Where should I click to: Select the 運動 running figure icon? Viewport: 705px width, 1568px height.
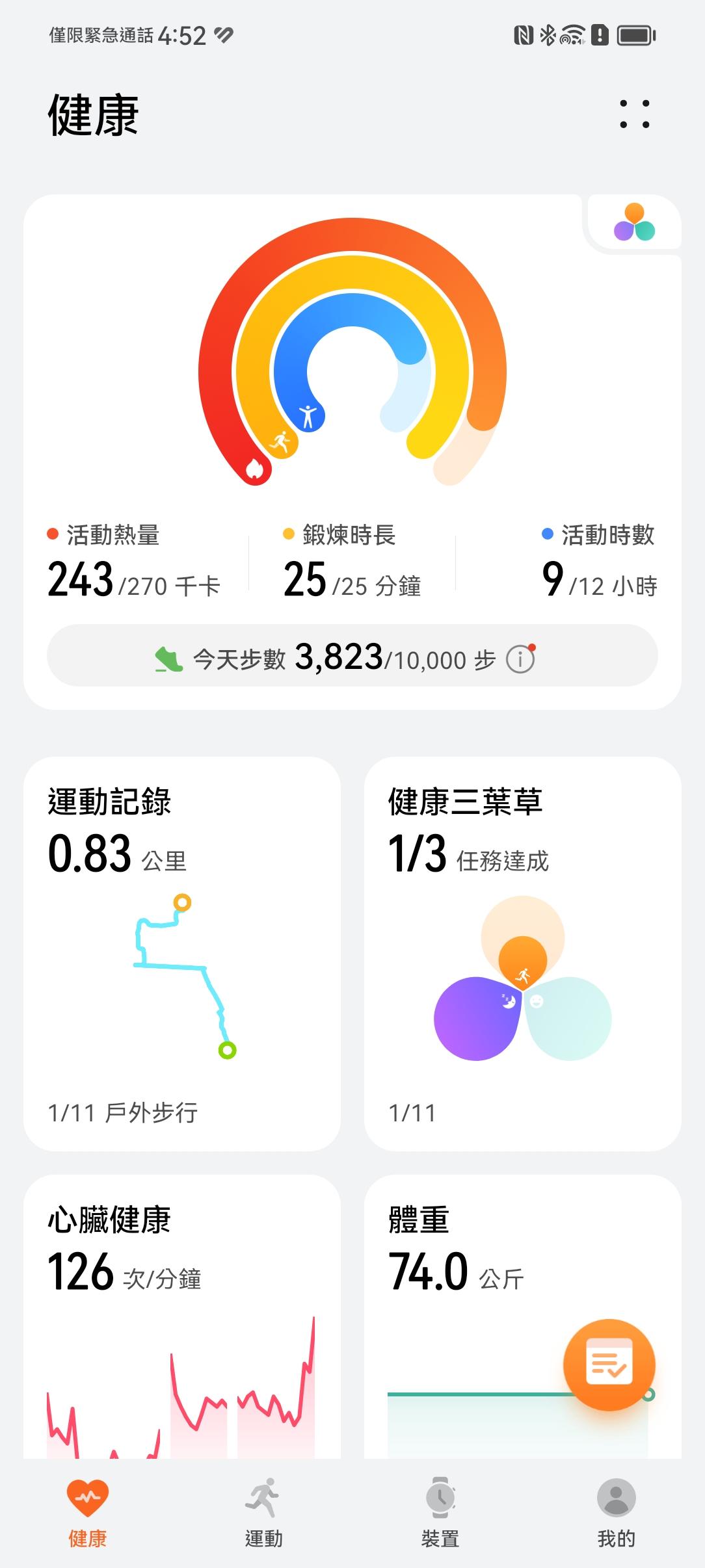[263, 1494]
